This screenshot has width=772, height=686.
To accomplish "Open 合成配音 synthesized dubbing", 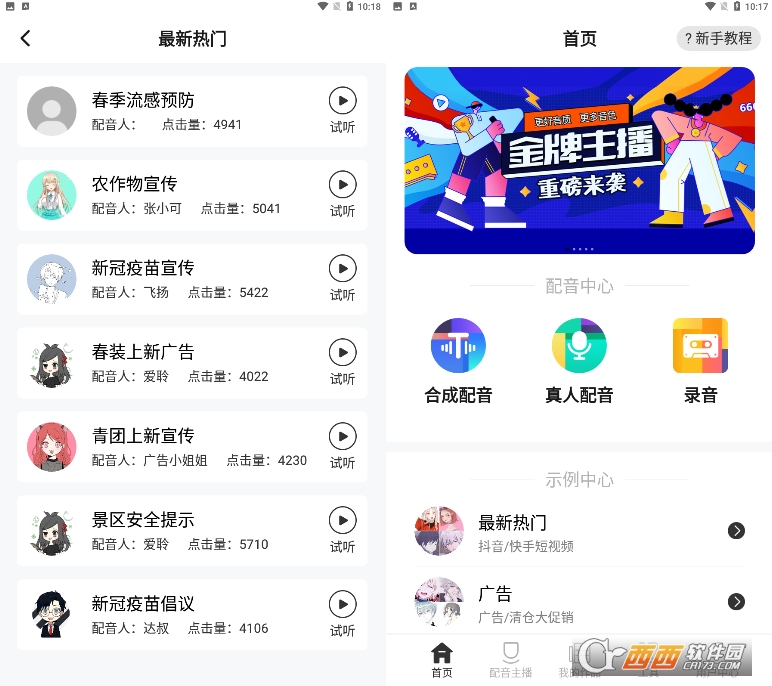I will (x=458, y=361).
